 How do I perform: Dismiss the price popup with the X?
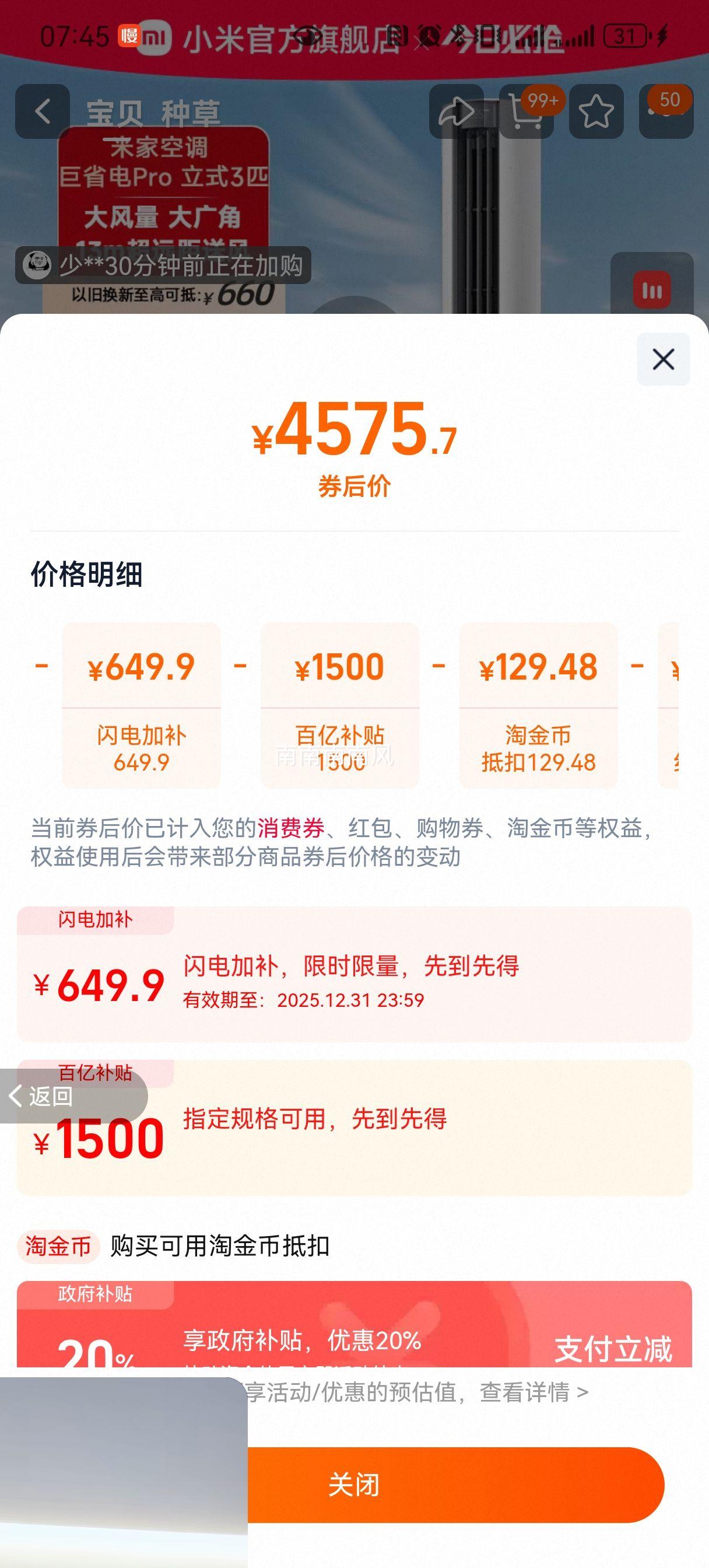[663, 359]
